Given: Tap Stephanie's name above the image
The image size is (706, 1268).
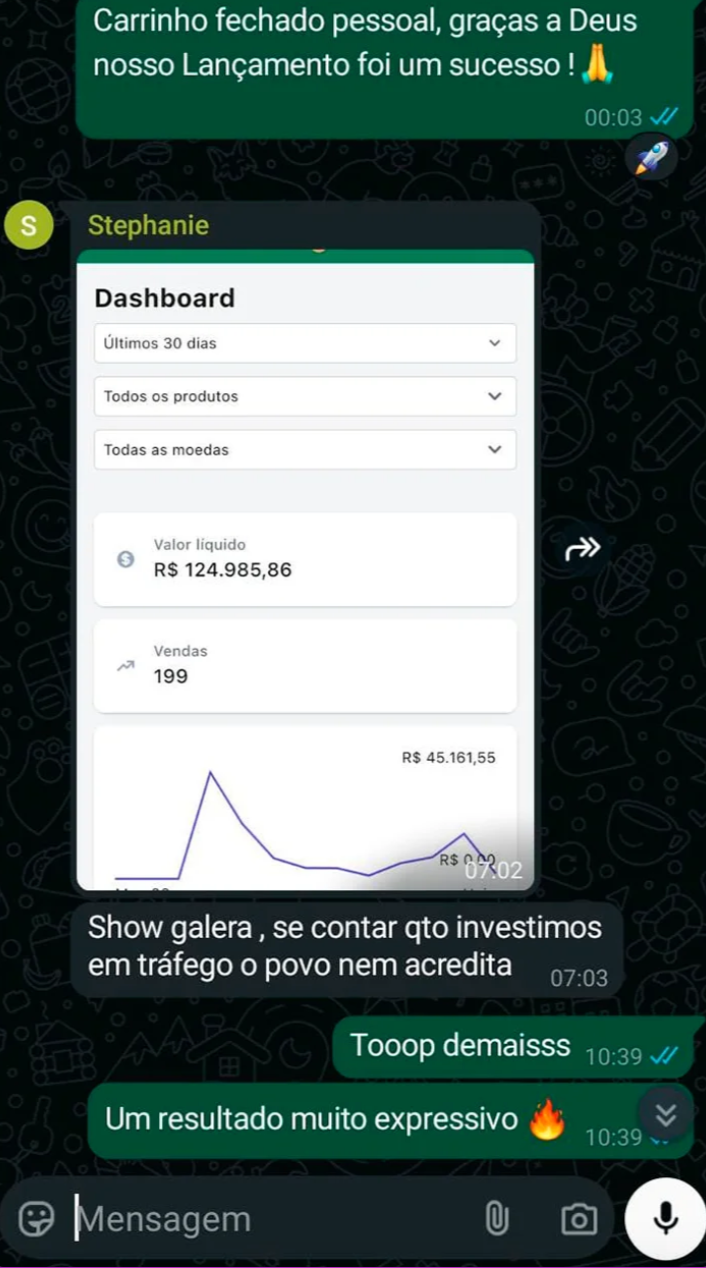Looking at the screenshot, I should click(x=148, y=225).
